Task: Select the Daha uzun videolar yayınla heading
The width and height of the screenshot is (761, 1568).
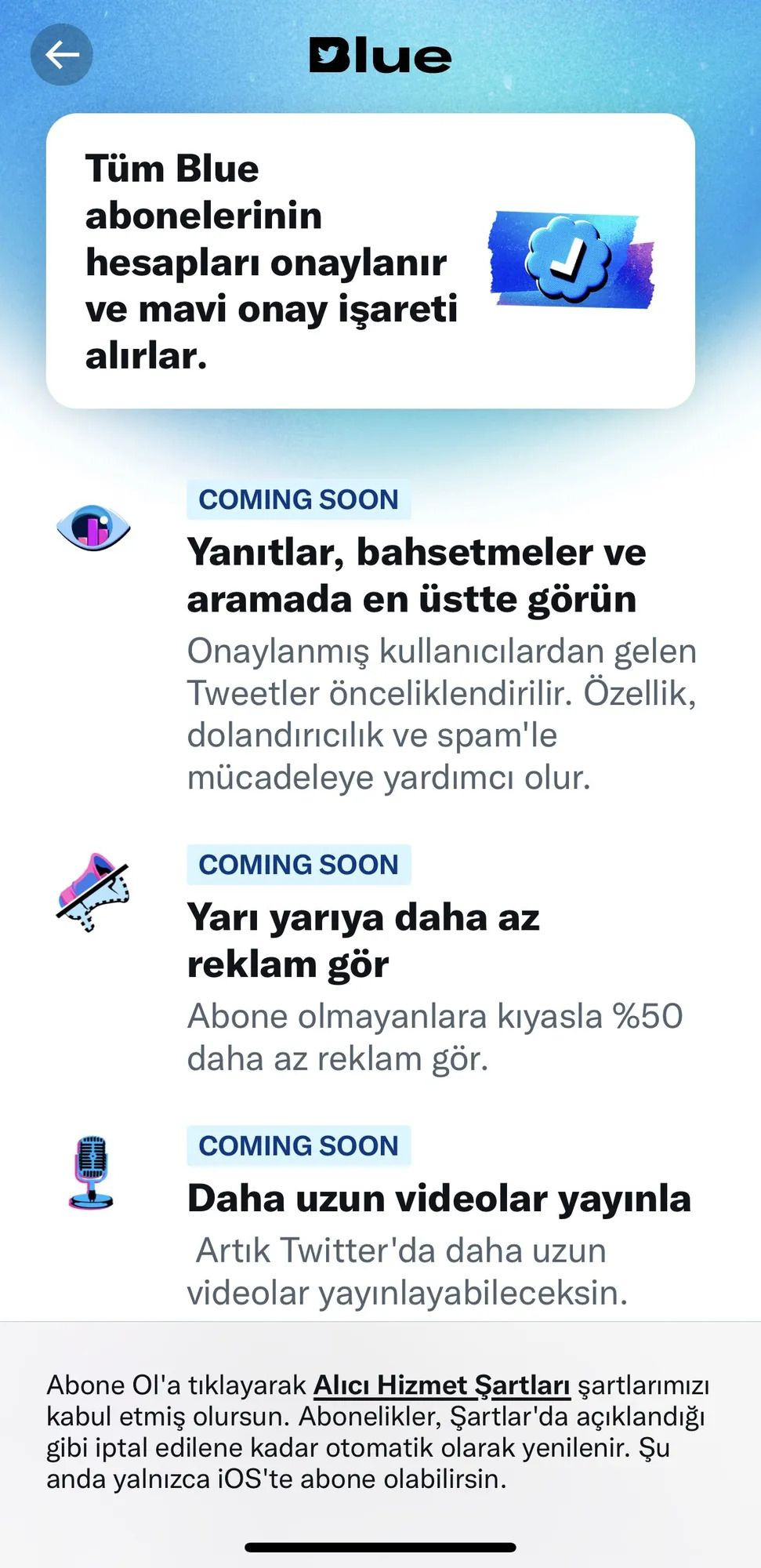Action: point(439,1197)
